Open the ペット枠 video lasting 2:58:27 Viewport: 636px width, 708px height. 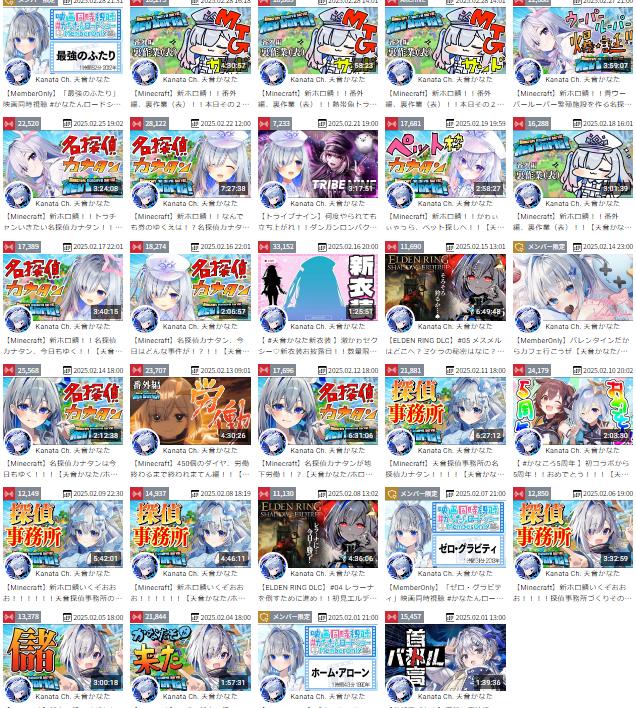(445, 163)
